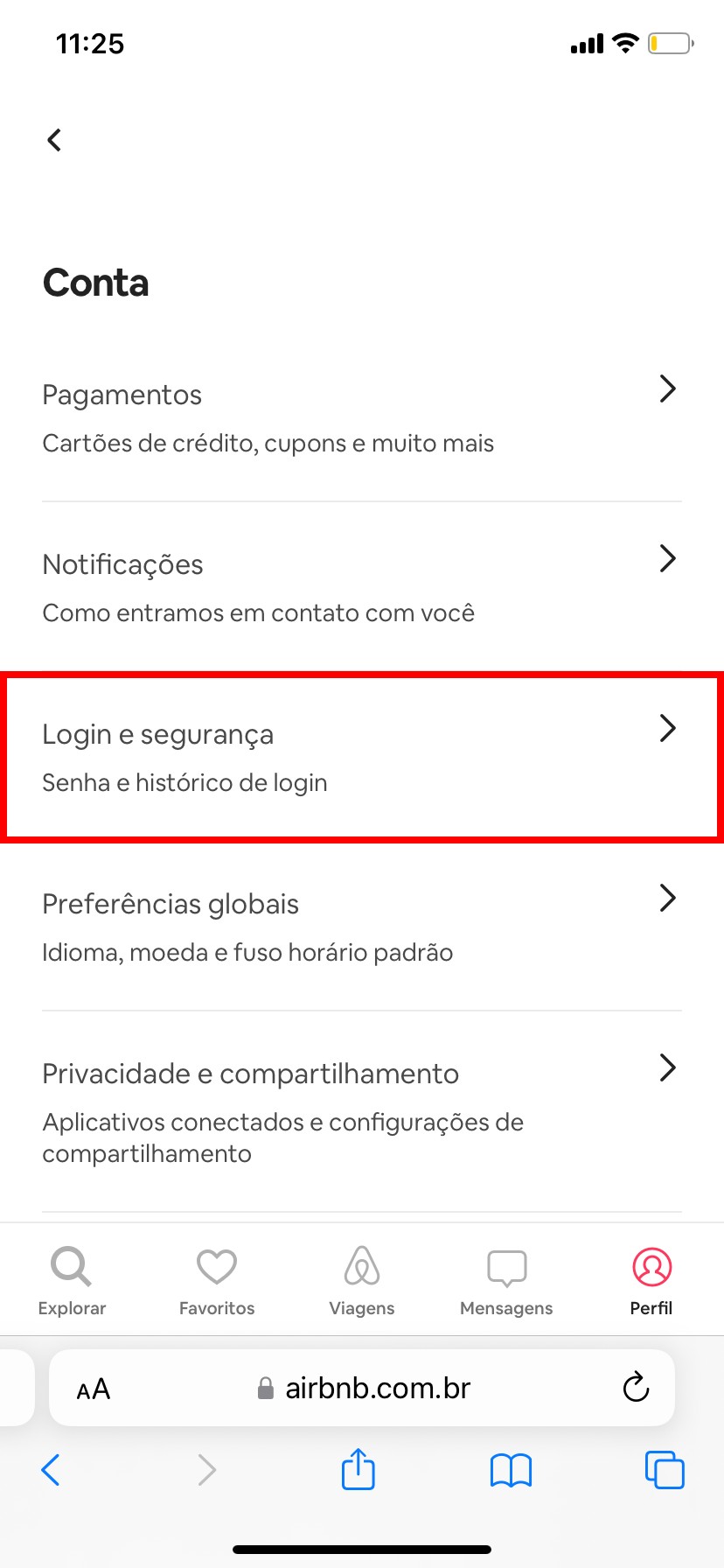The image size is (724, 1568).
Task: Reload the page in Safari
Action: tap(636, 1388)
